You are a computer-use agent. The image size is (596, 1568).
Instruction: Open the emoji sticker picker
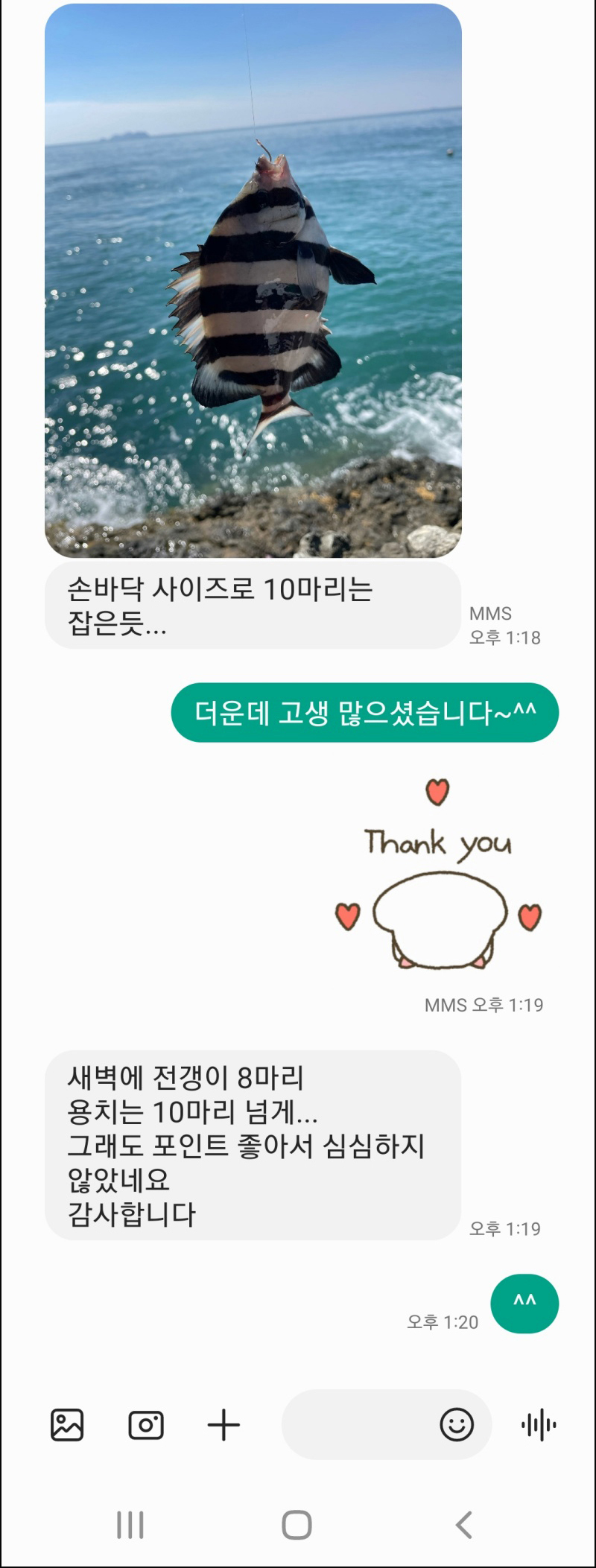point(457,1425)
